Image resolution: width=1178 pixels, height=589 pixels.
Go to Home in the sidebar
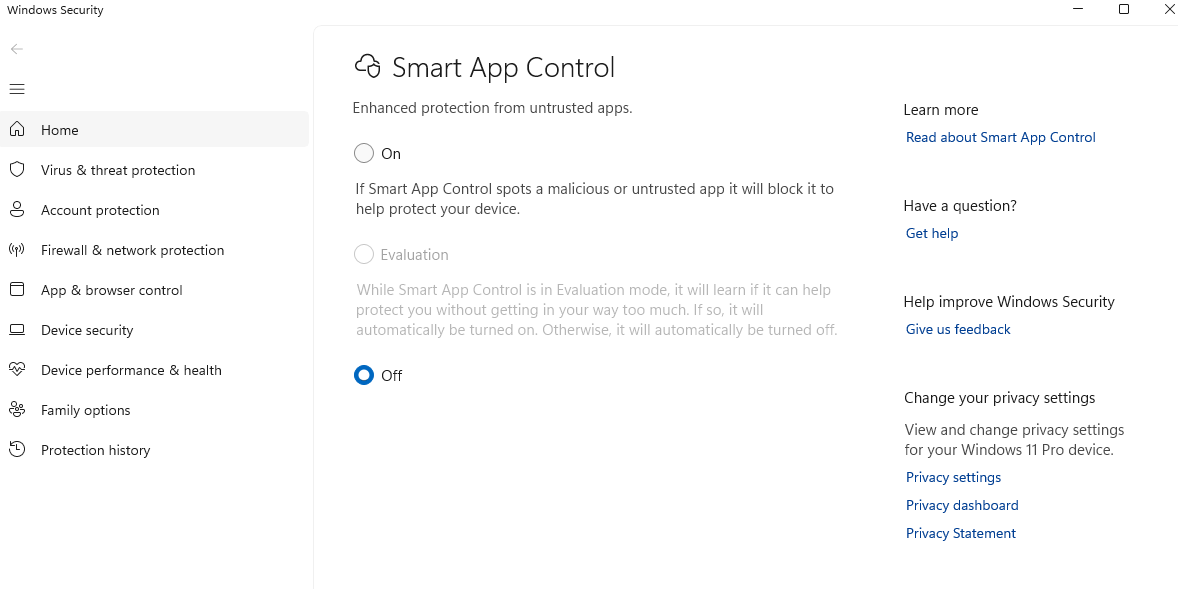pos(60,130)
